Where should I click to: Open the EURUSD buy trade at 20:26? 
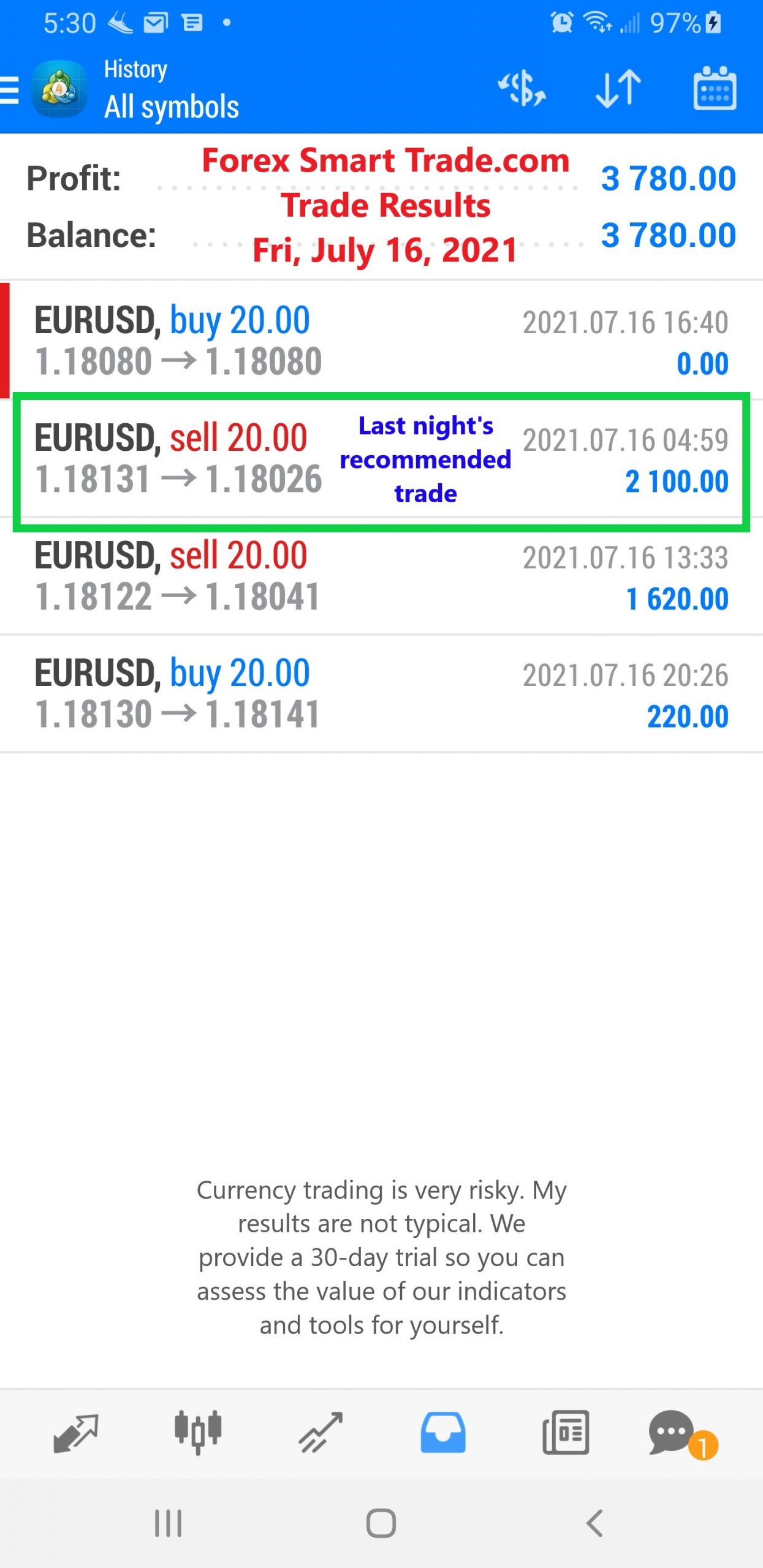[381, 694]
